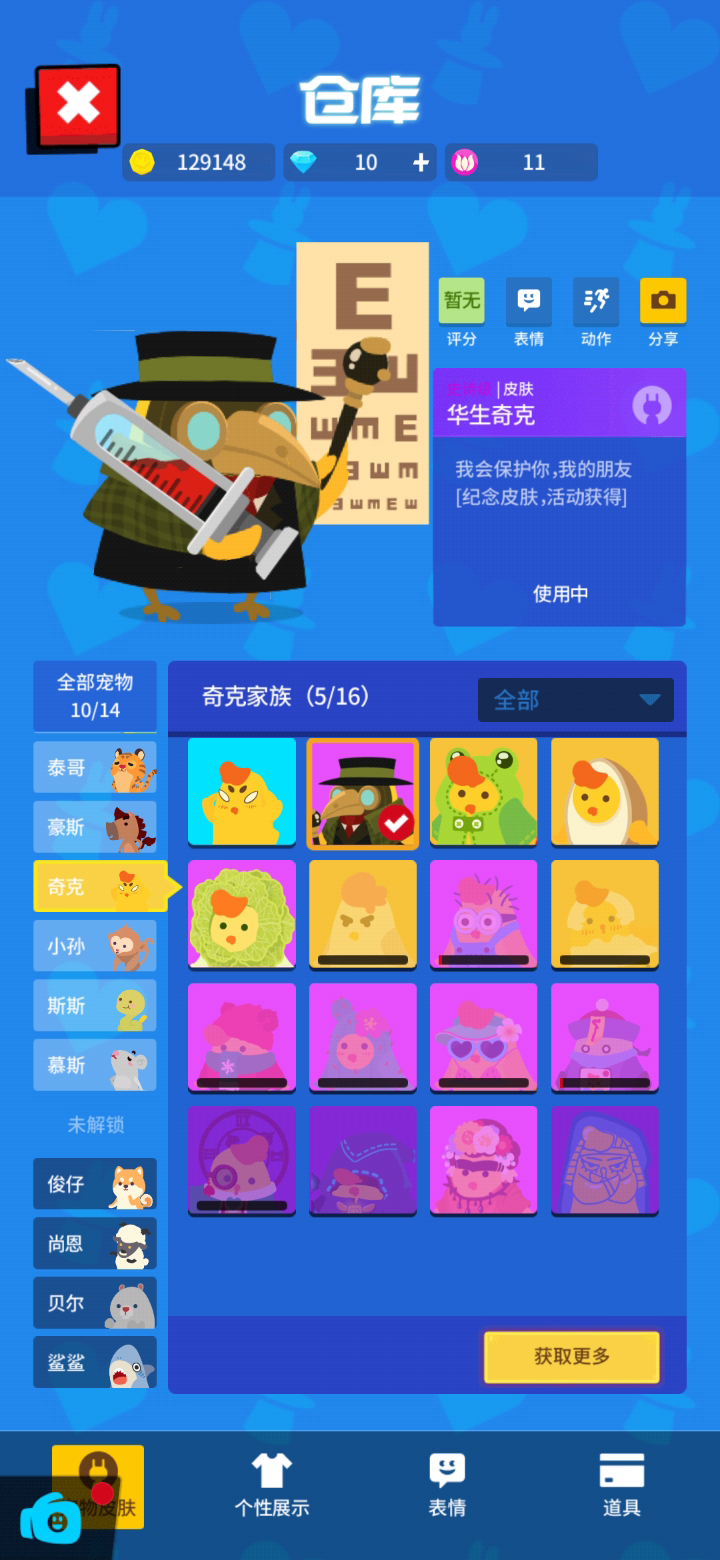Open the 评分 rating button

coord(461,312)
